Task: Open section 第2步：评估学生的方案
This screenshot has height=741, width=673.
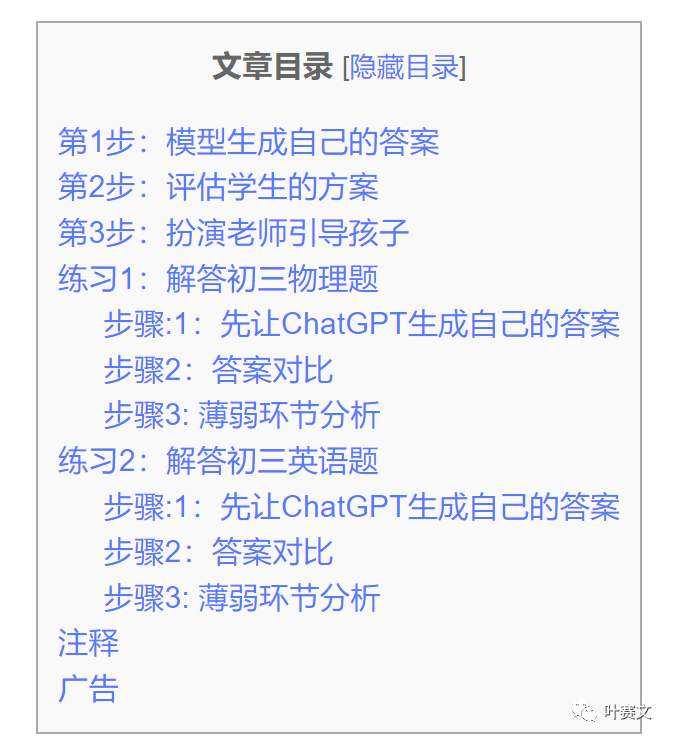Action: point(218,187)
